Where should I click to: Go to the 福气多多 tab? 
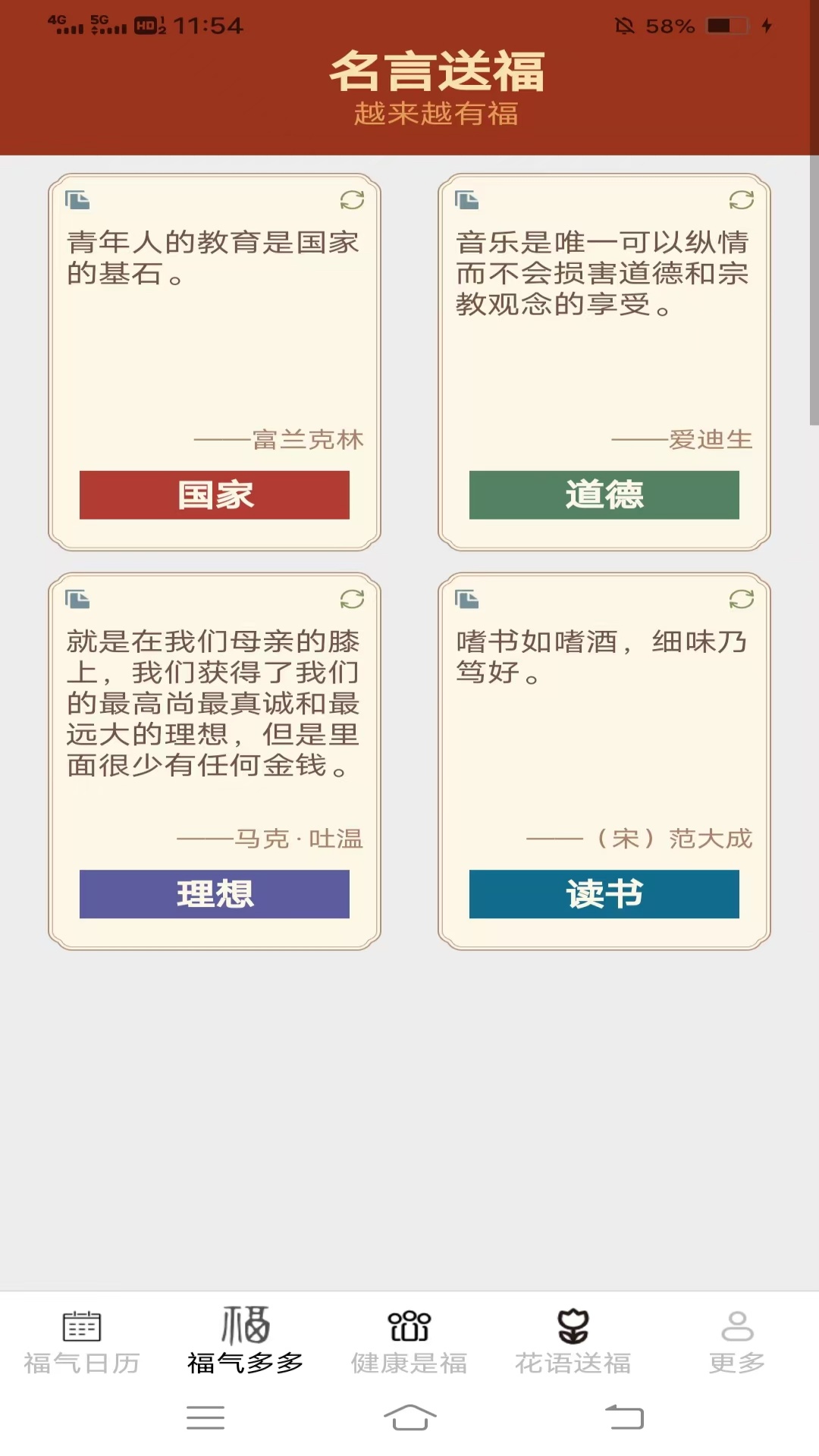tap(246, 1342)
